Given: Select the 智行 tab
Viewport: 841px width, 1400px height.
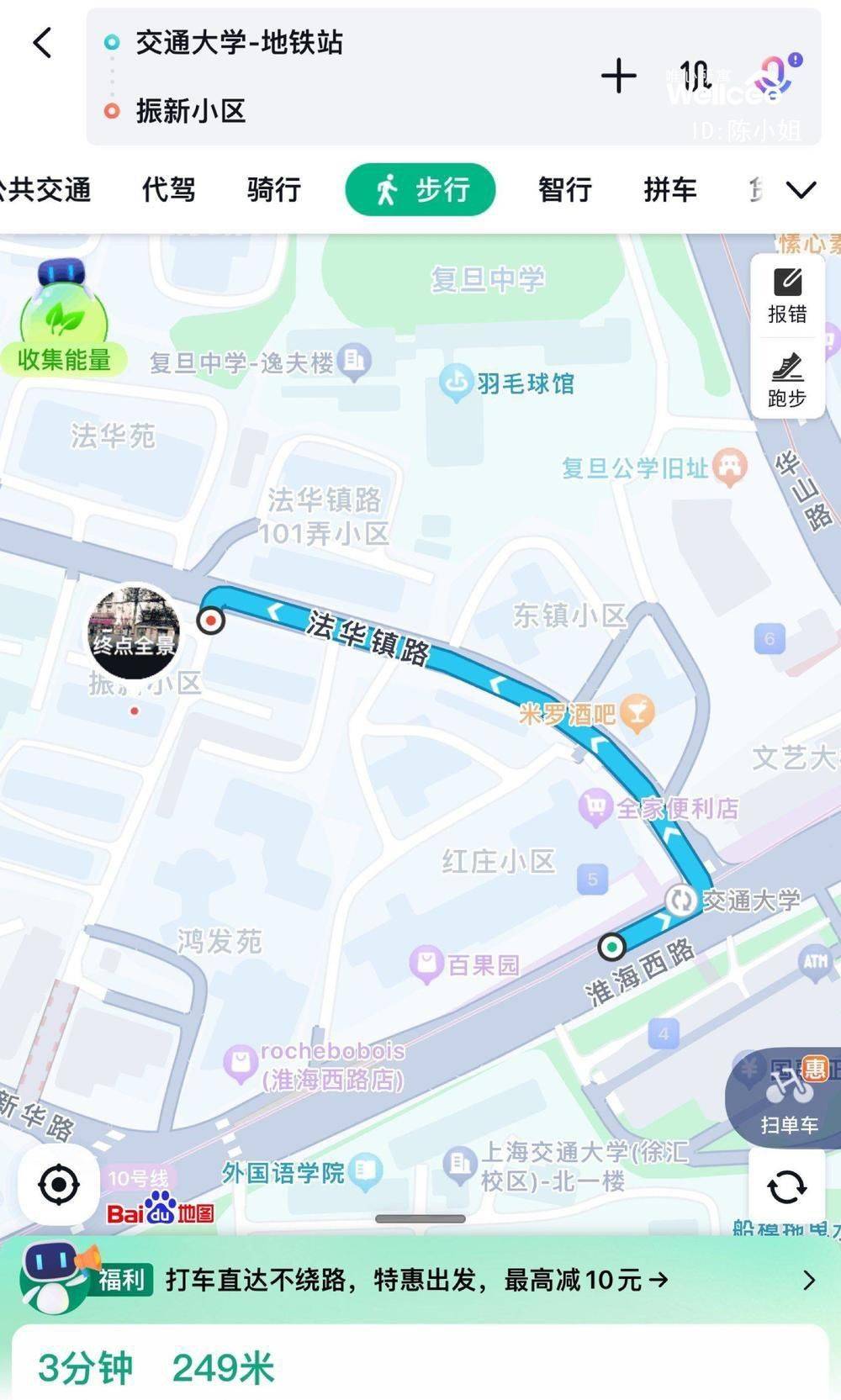Looking at the screenshot, I should click(x=565, y=190).
